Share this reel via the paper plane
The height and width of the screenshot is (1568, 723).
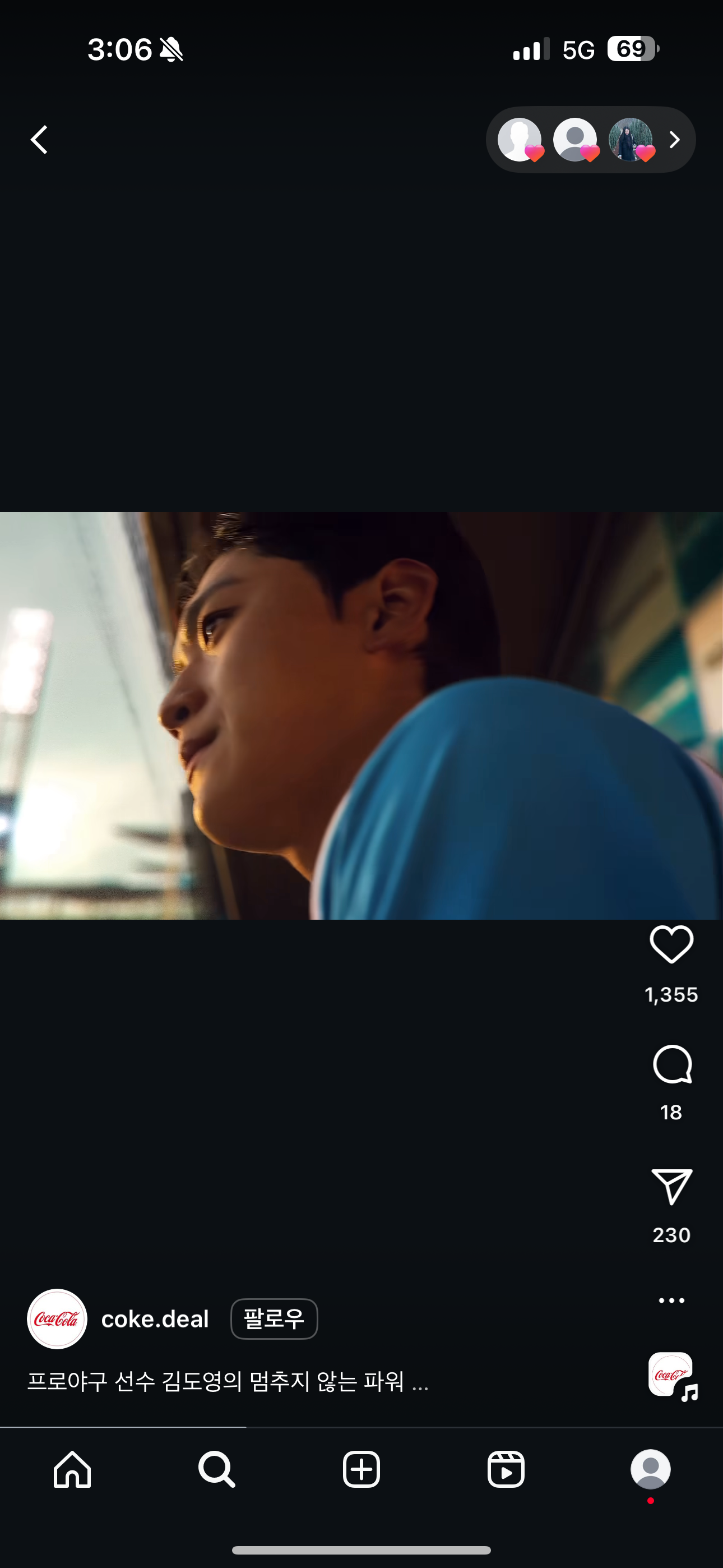672,1186
